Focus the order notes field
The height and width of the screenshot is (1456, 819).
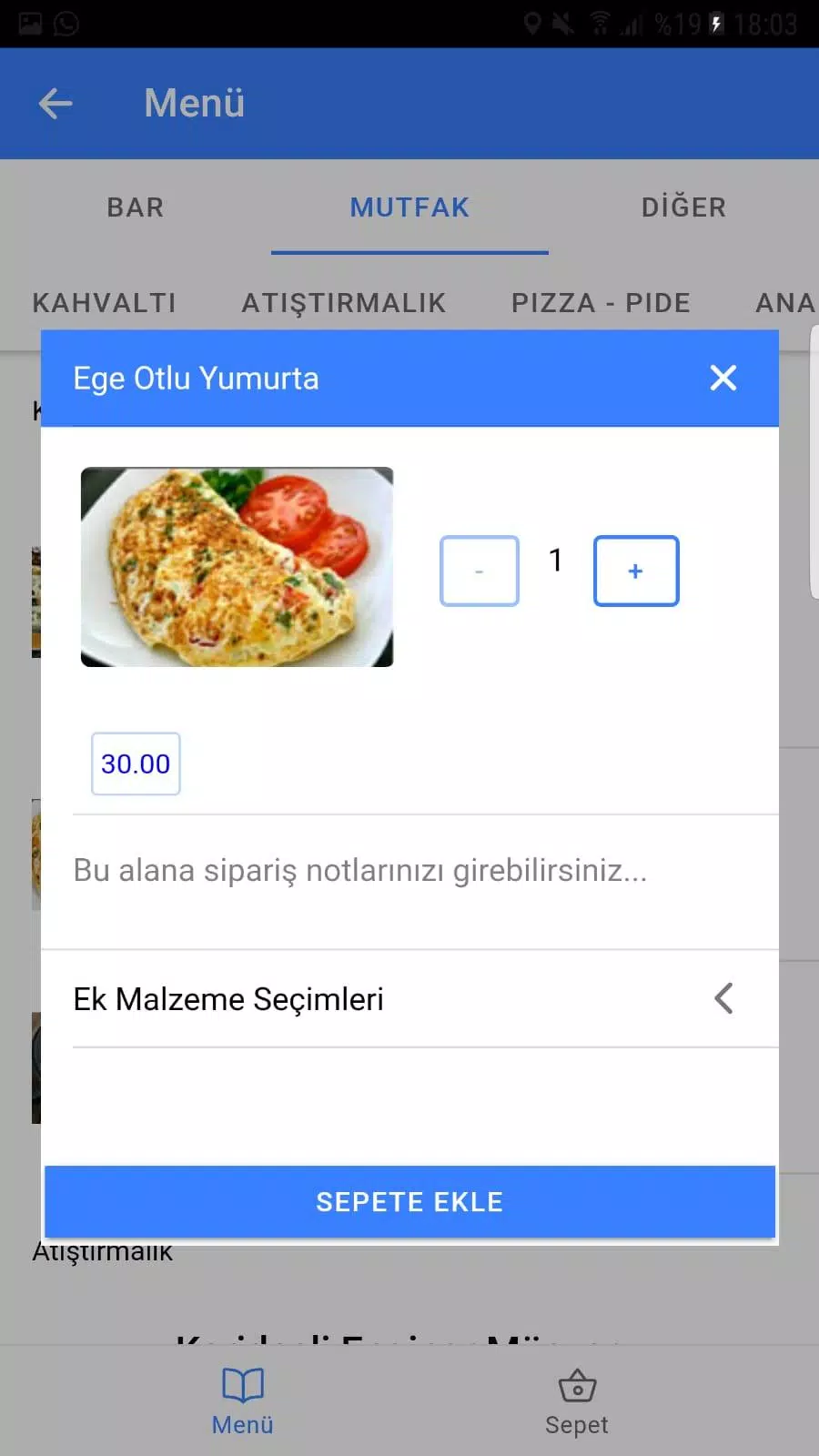(409, 871)
